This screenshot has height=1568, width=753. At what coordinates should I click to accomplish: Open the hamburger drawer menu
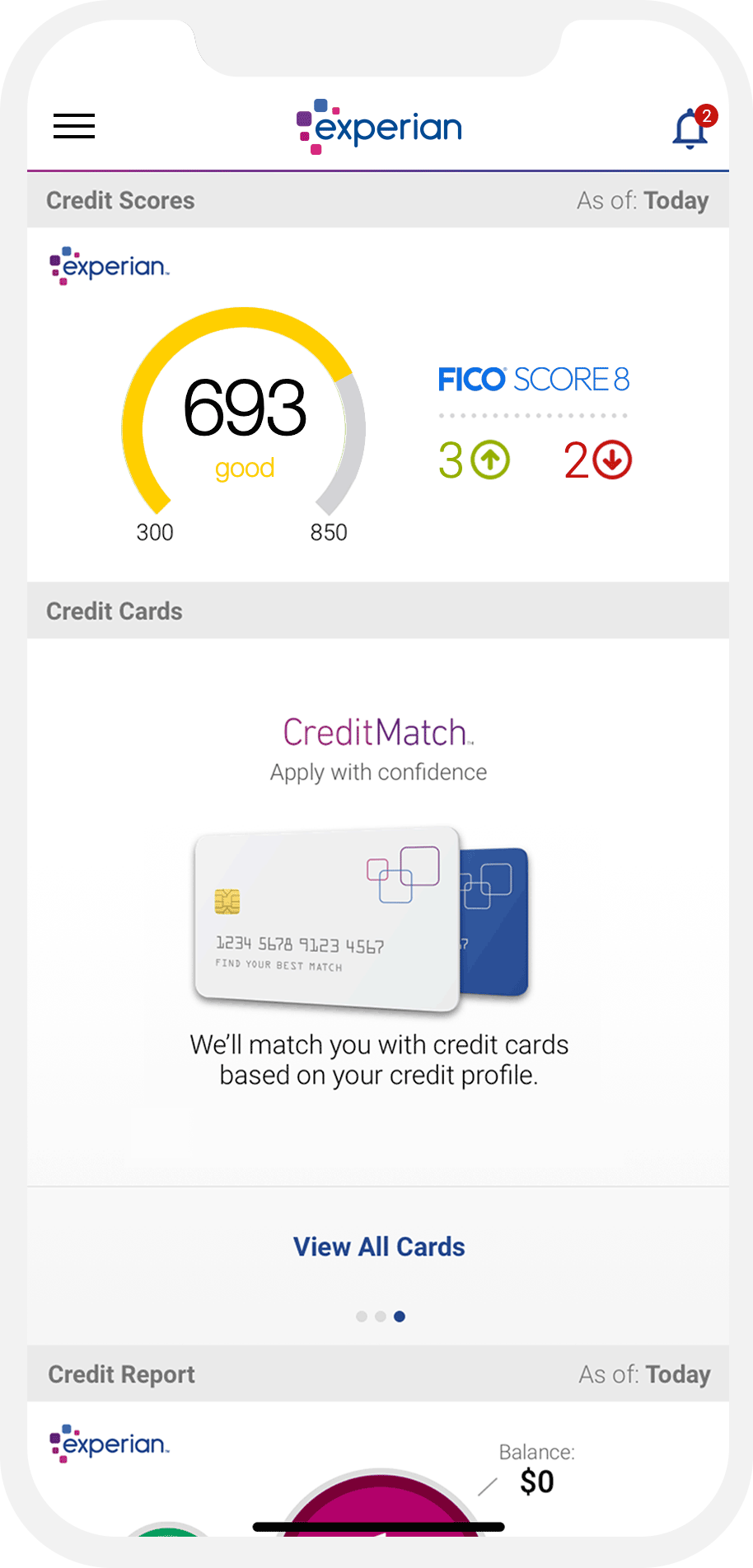tap(74, 126)
